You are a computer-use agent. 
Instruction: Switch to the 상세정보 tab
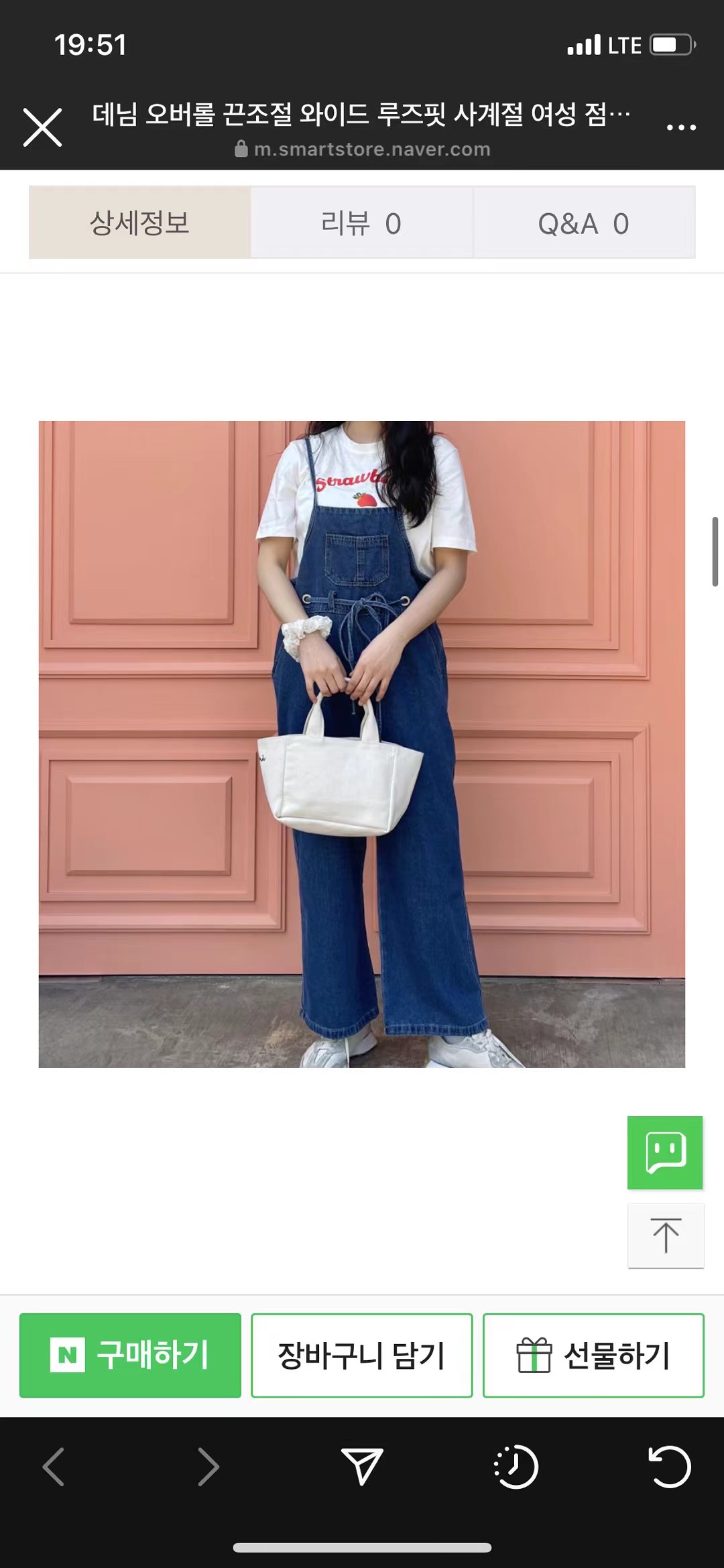pos(139,223)
